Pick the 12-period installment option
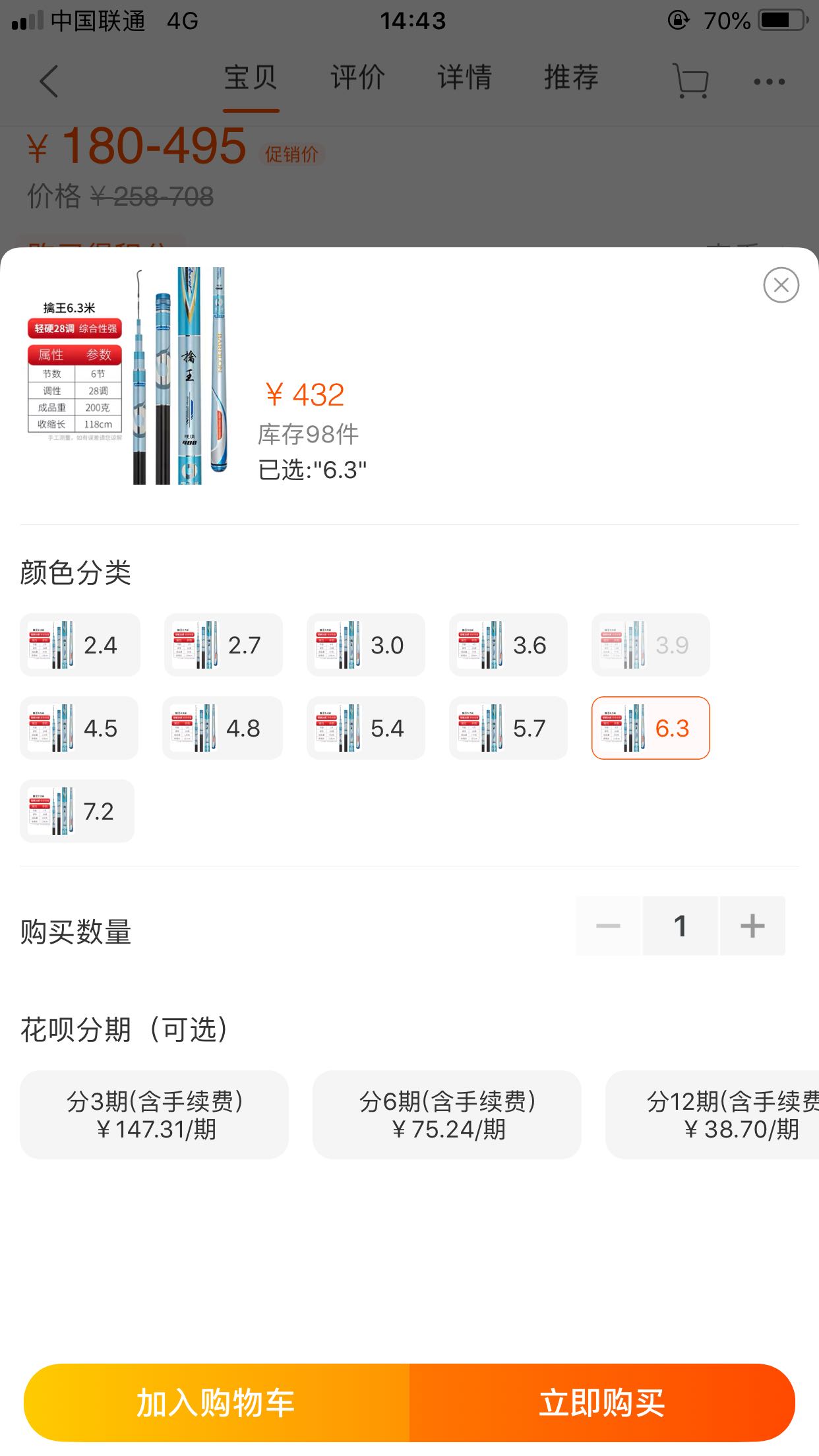The width and height of the screenshot is (819, 1456). coord(712,1114)
